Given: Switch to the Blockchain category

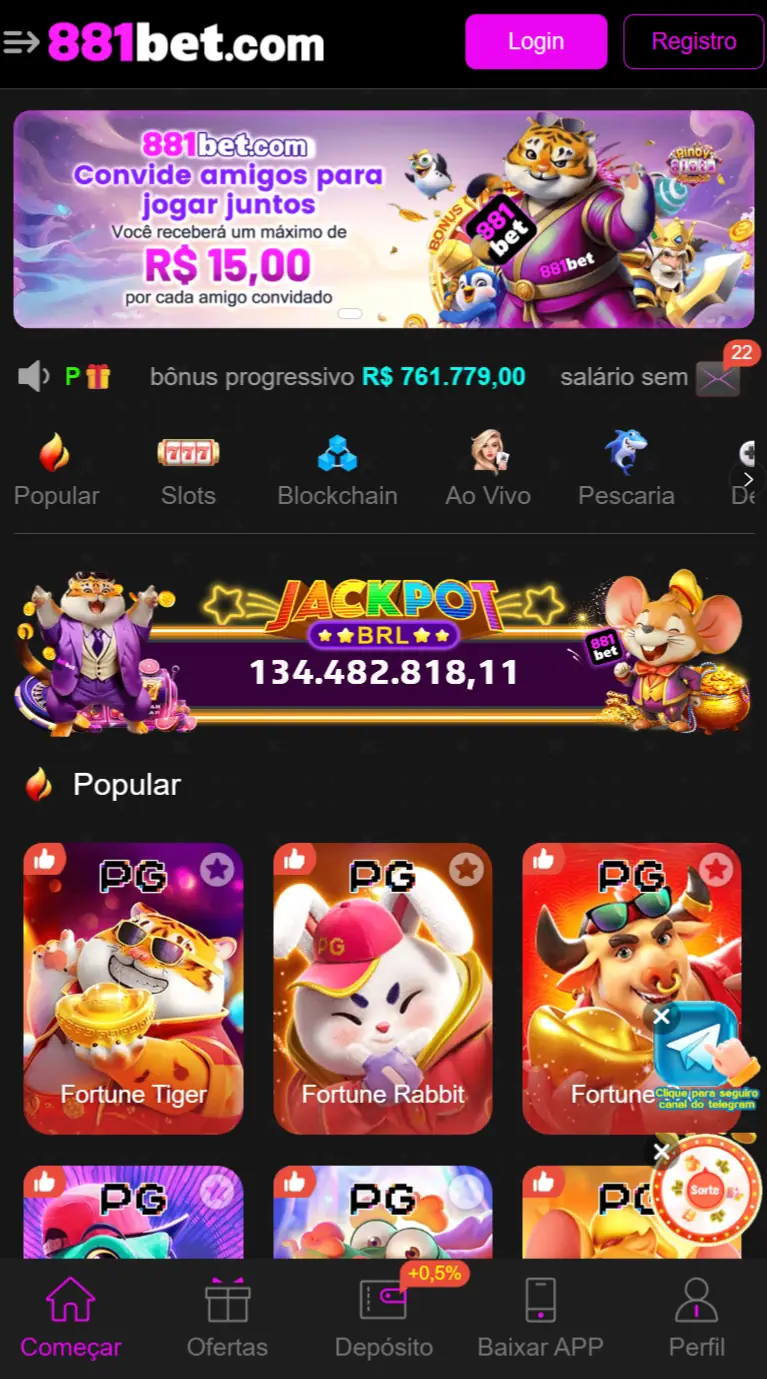Looking at the screenshot, I should click(x=337, y=470).
